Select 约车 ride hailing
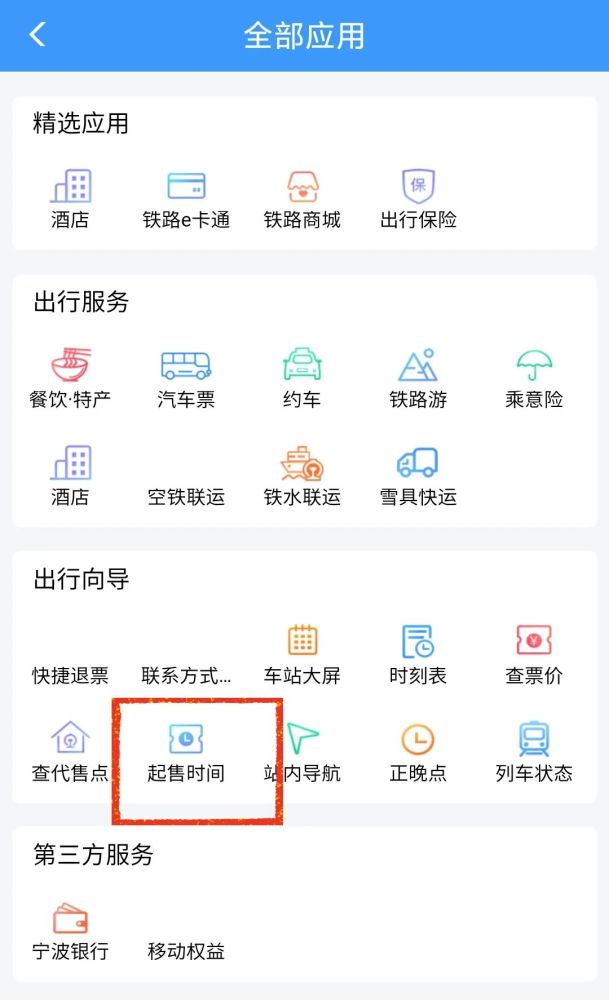The height and width of the screenshot is (1000, 609). coord(302,379)
